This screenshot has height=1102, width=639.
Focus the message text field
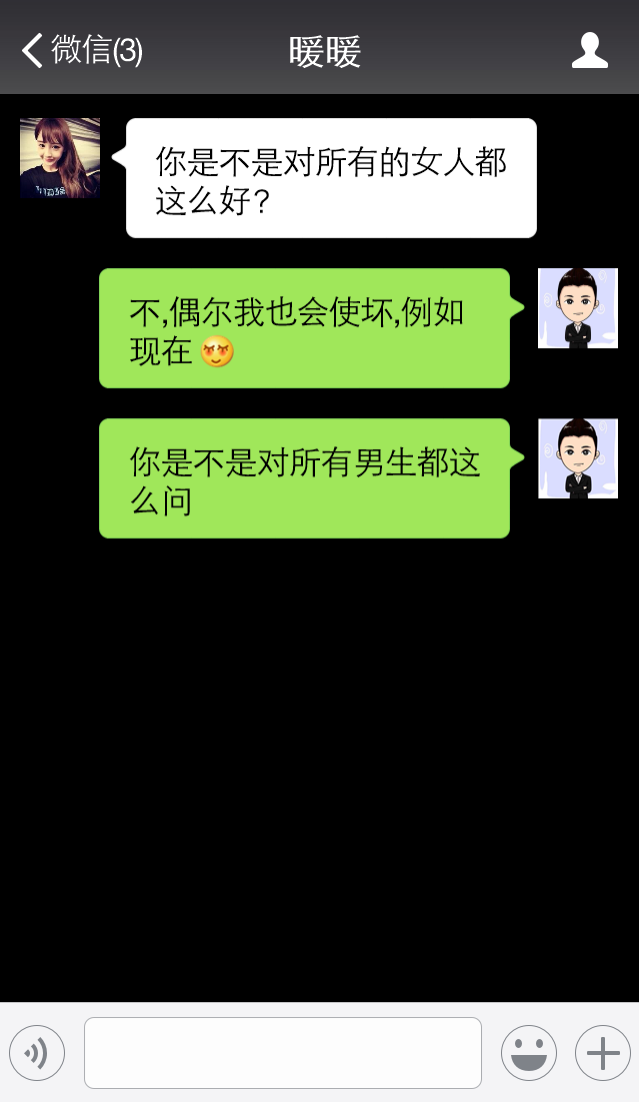pos(282,1053)
